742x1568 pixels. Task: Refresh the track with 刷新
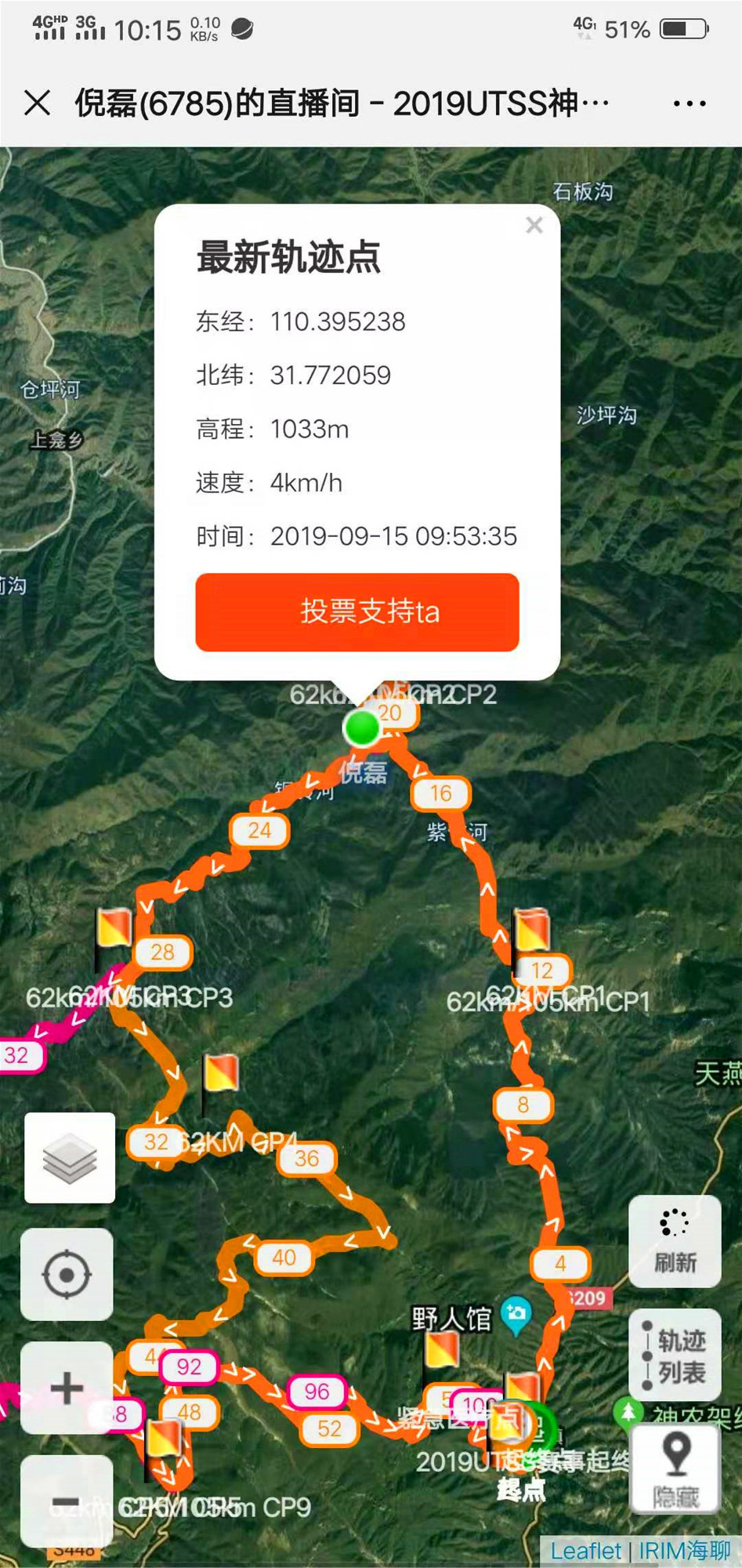[675, 1242]
